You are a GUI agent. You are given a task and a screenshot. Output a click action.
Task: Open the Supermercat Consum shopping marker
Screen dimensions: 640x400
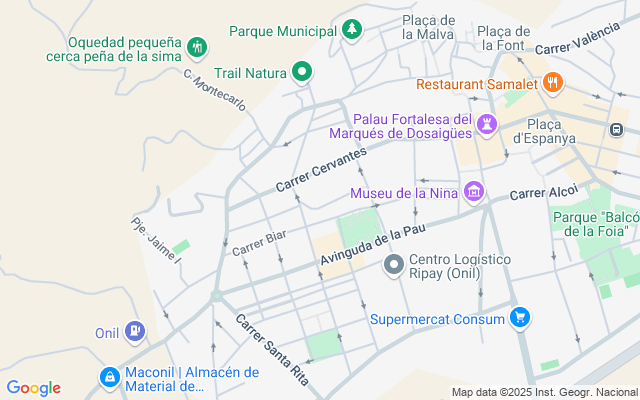(519, 319)
